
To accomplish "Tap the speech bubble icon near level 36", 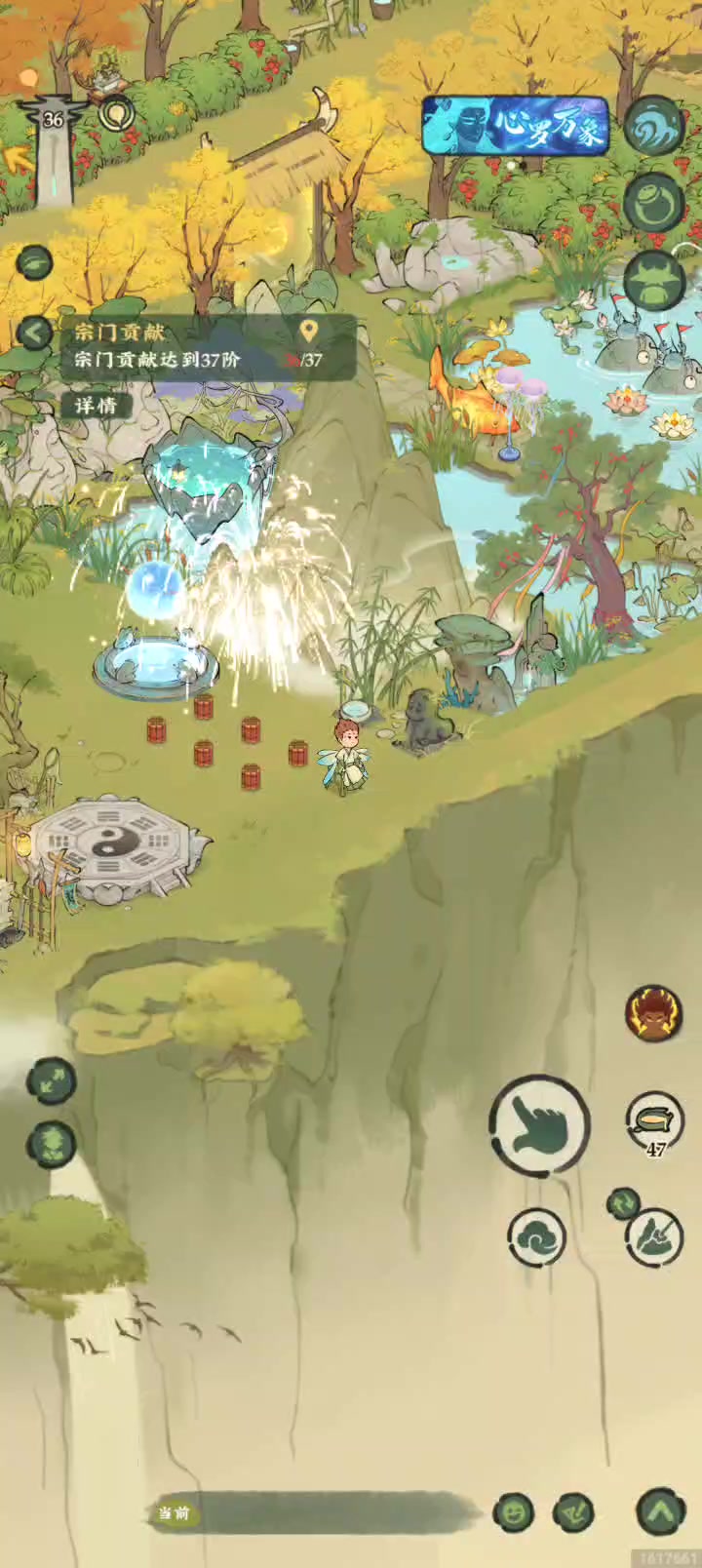I will pyautogui.click(x=116, y=114).
